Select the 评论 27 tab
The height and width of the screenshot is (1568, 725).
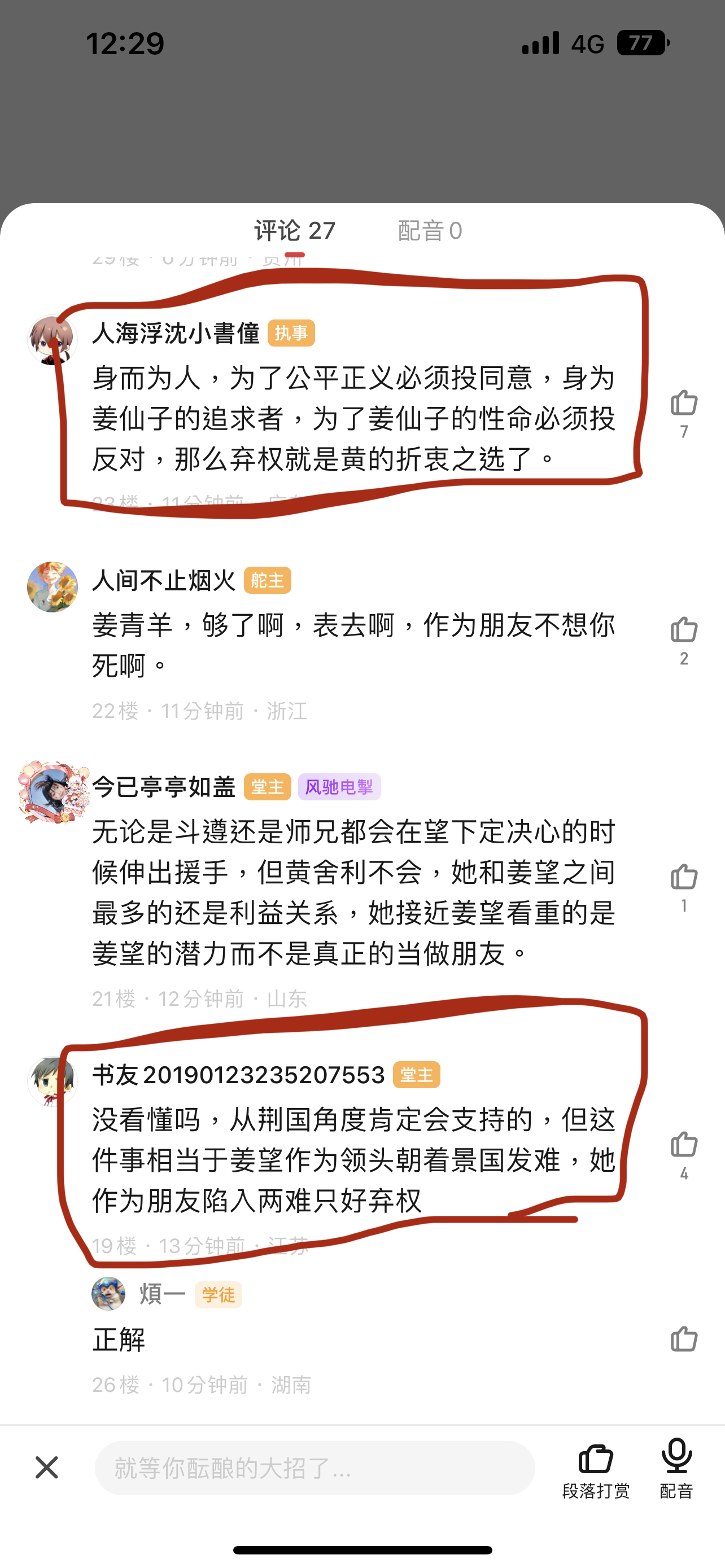point(295,231)
